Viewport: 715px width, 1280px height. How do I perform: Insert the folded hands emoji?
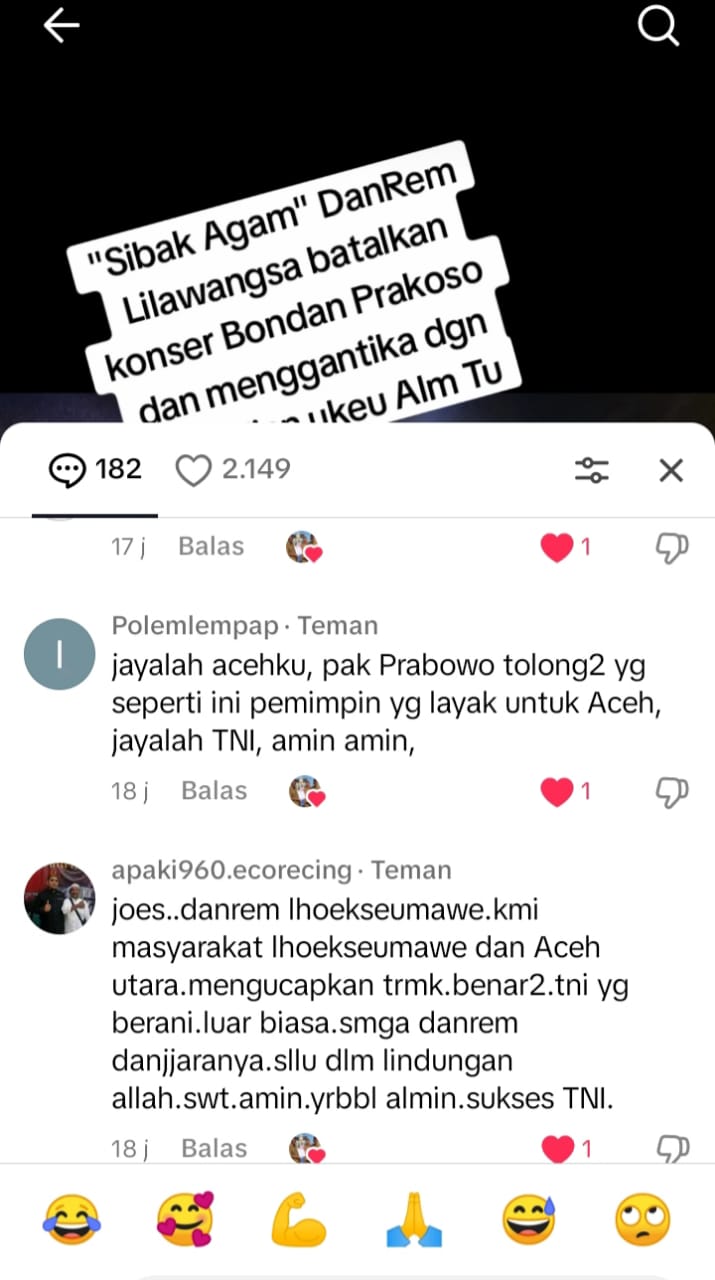pyautogui.click(x=414, y=1220)
